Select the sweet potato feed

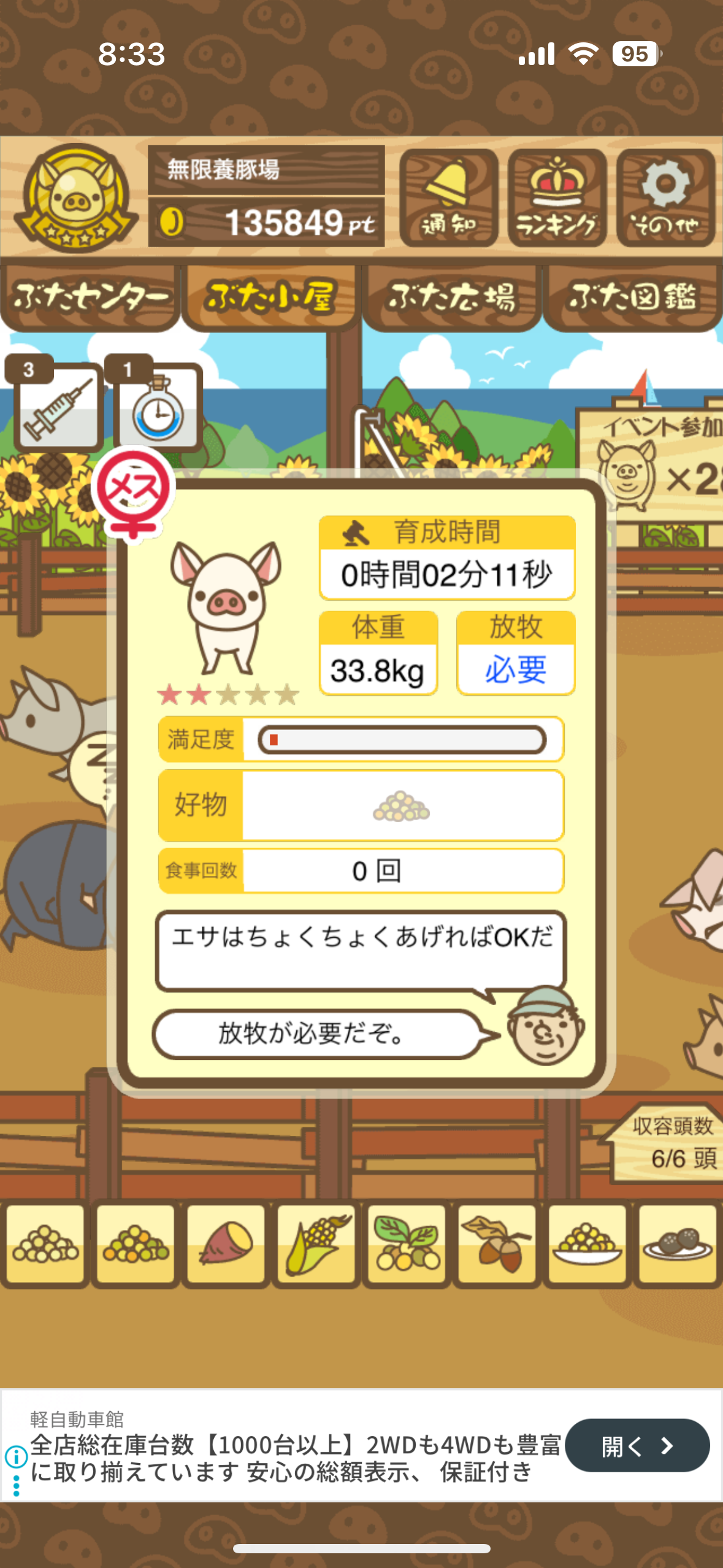pyautogui.click(x=226, y=1244)
